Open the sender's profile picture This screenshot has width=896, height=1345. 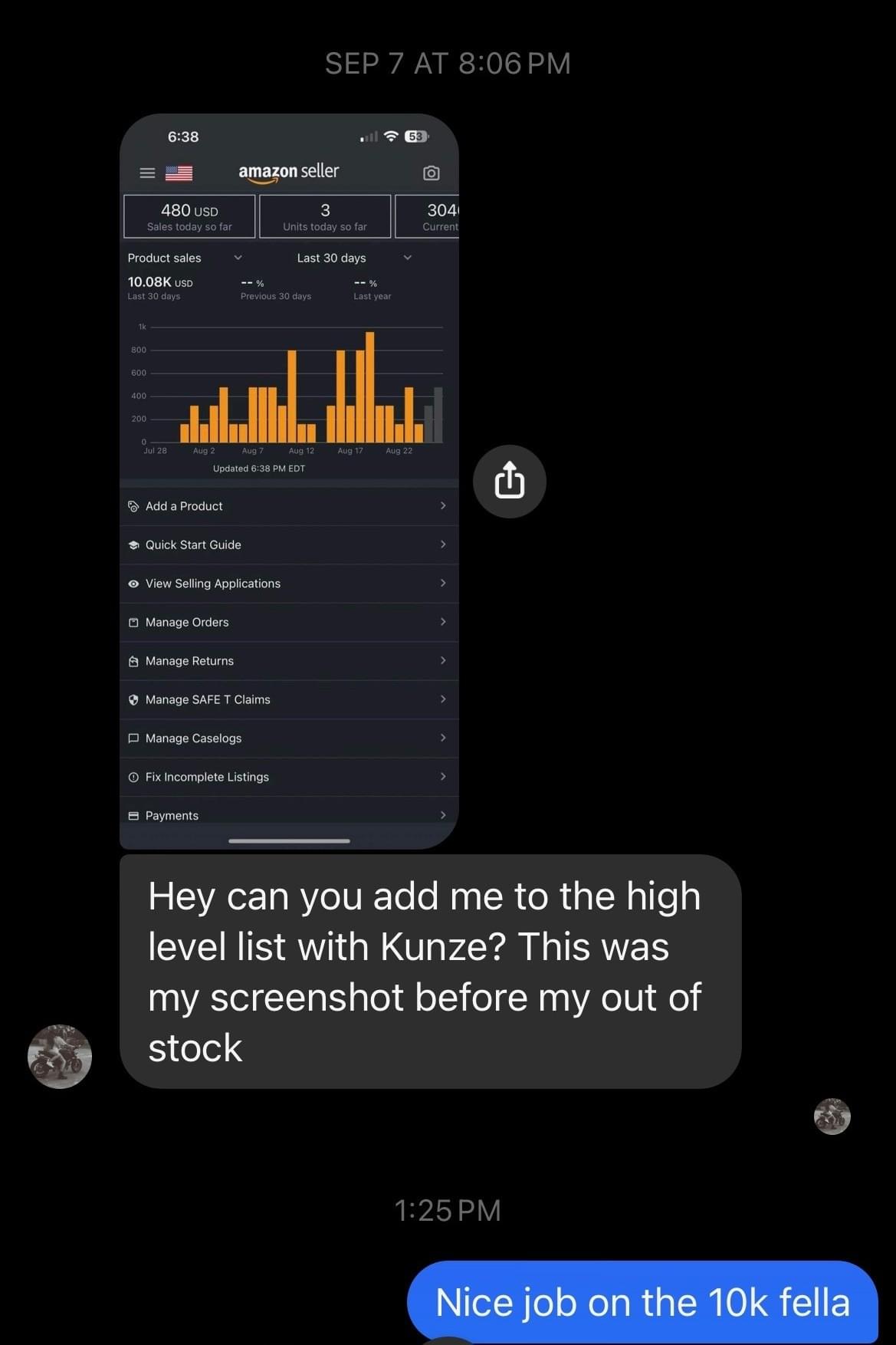(x=60, y=1056)
